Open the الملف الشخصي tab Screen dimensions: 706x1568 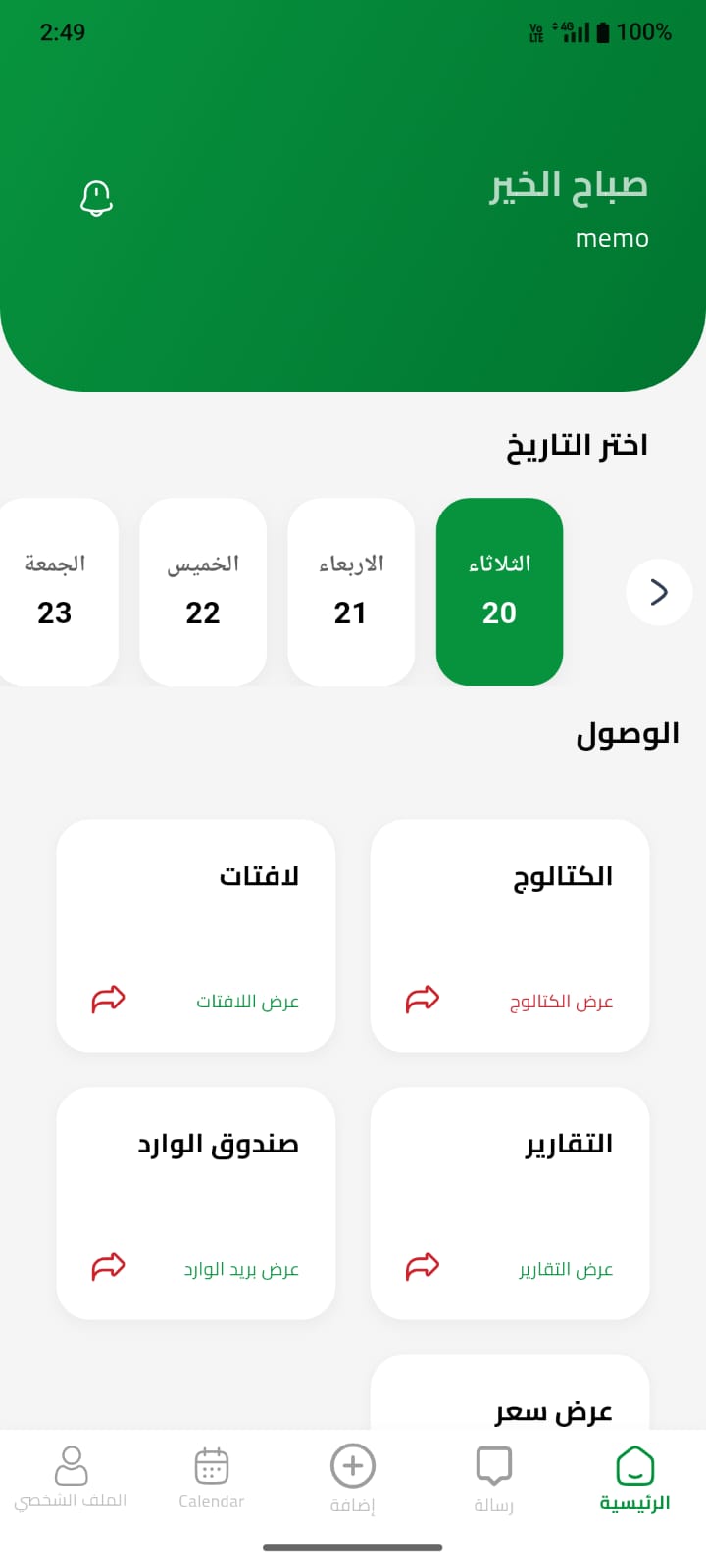pos(71,1480)
